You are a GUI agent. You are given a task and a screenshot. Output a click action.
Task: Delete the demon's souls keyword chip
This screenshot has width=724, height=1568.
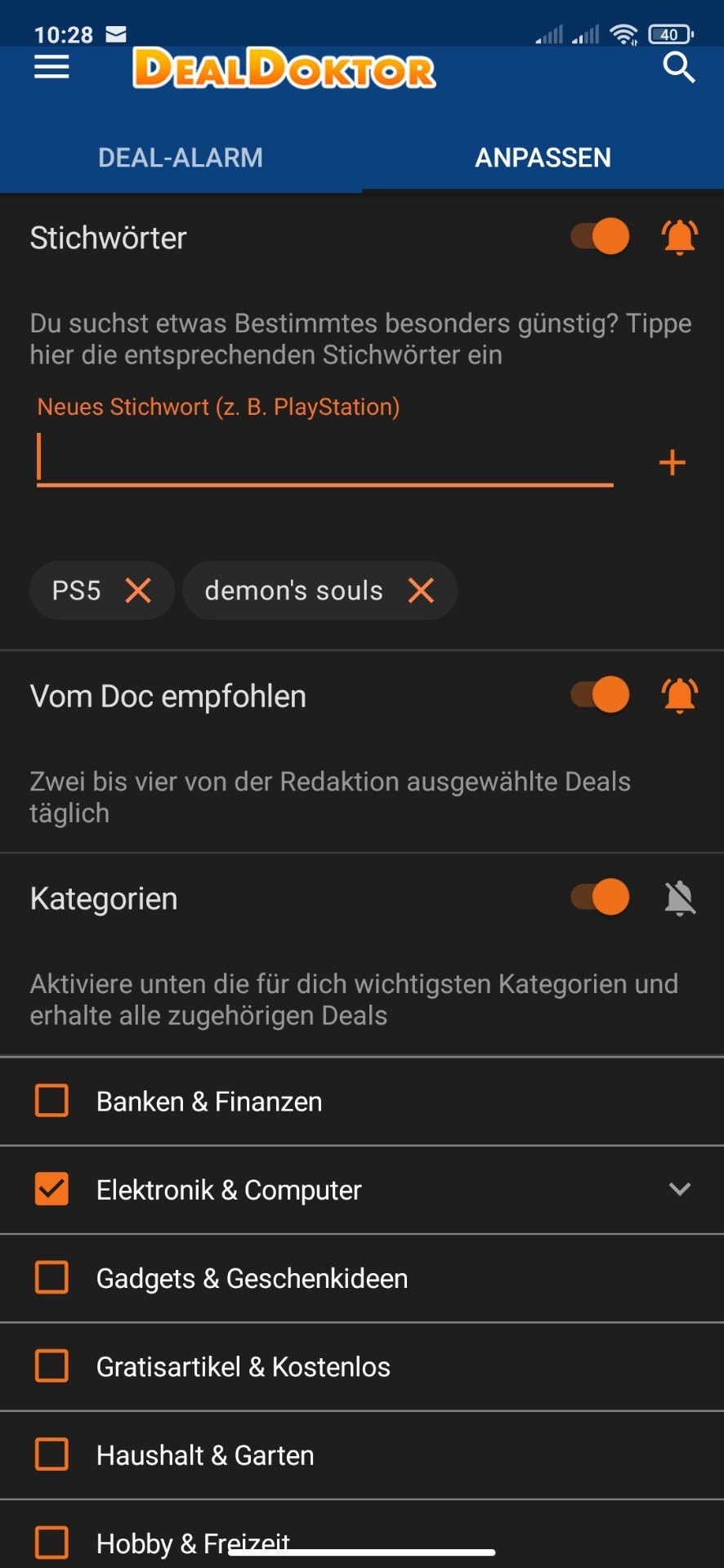coord(421,590)
